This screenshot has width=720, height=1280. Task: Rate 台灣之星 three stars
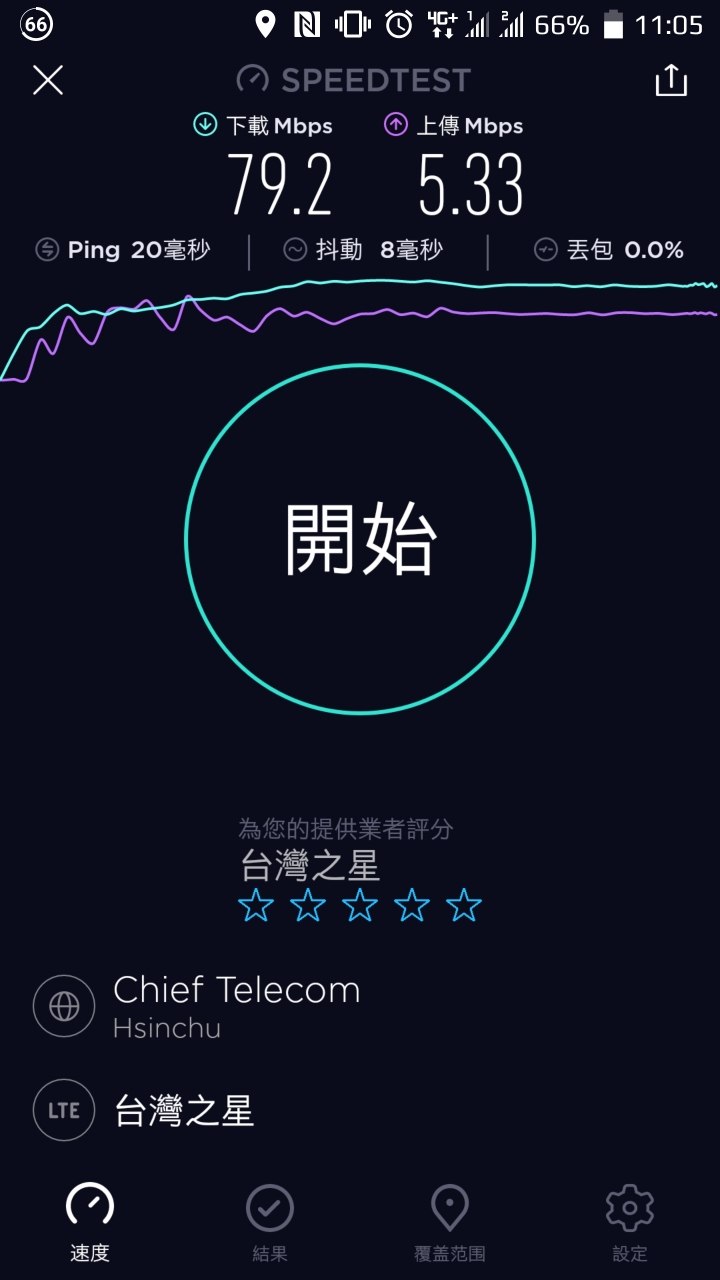click(360, 907)
